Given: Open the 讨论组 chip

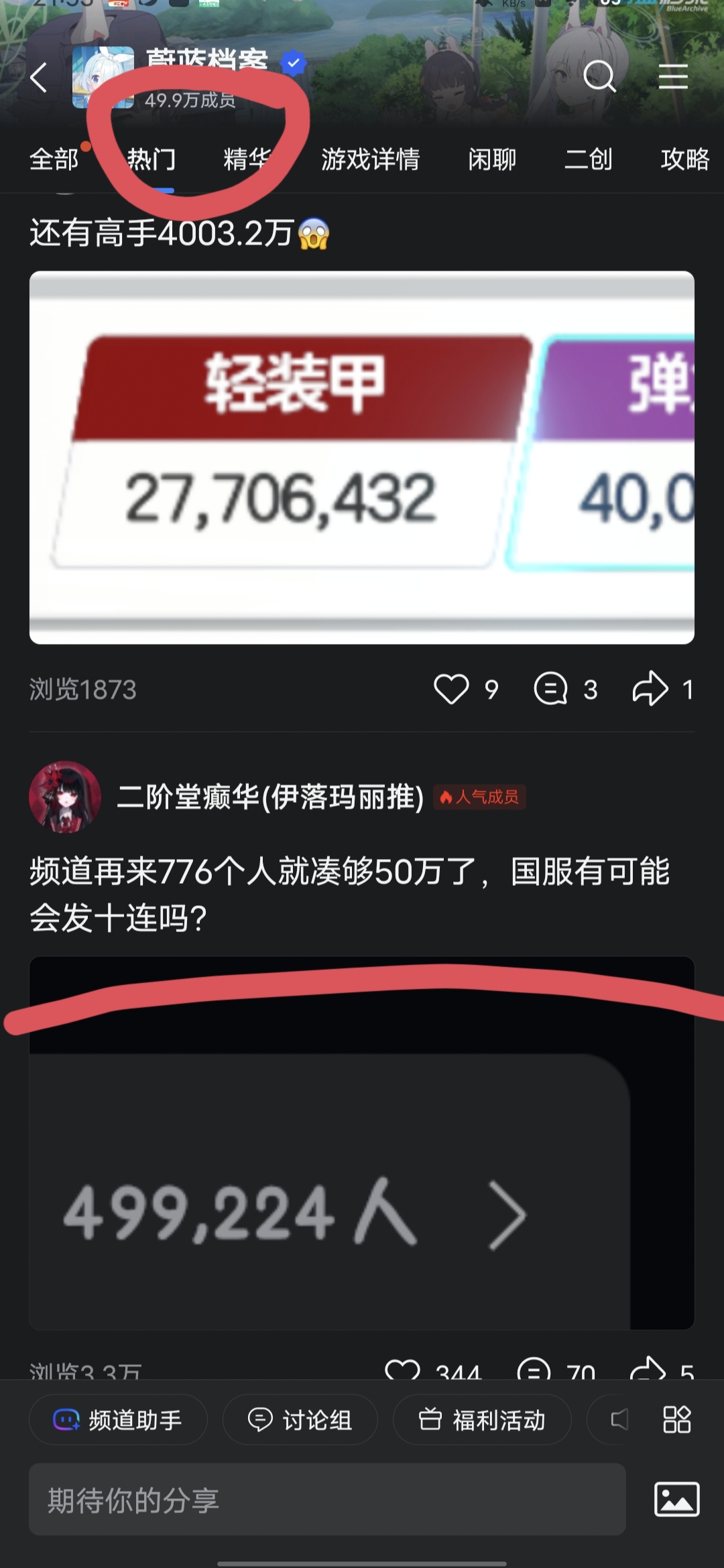Looking at the screenshot, I should pos(300,1419).
